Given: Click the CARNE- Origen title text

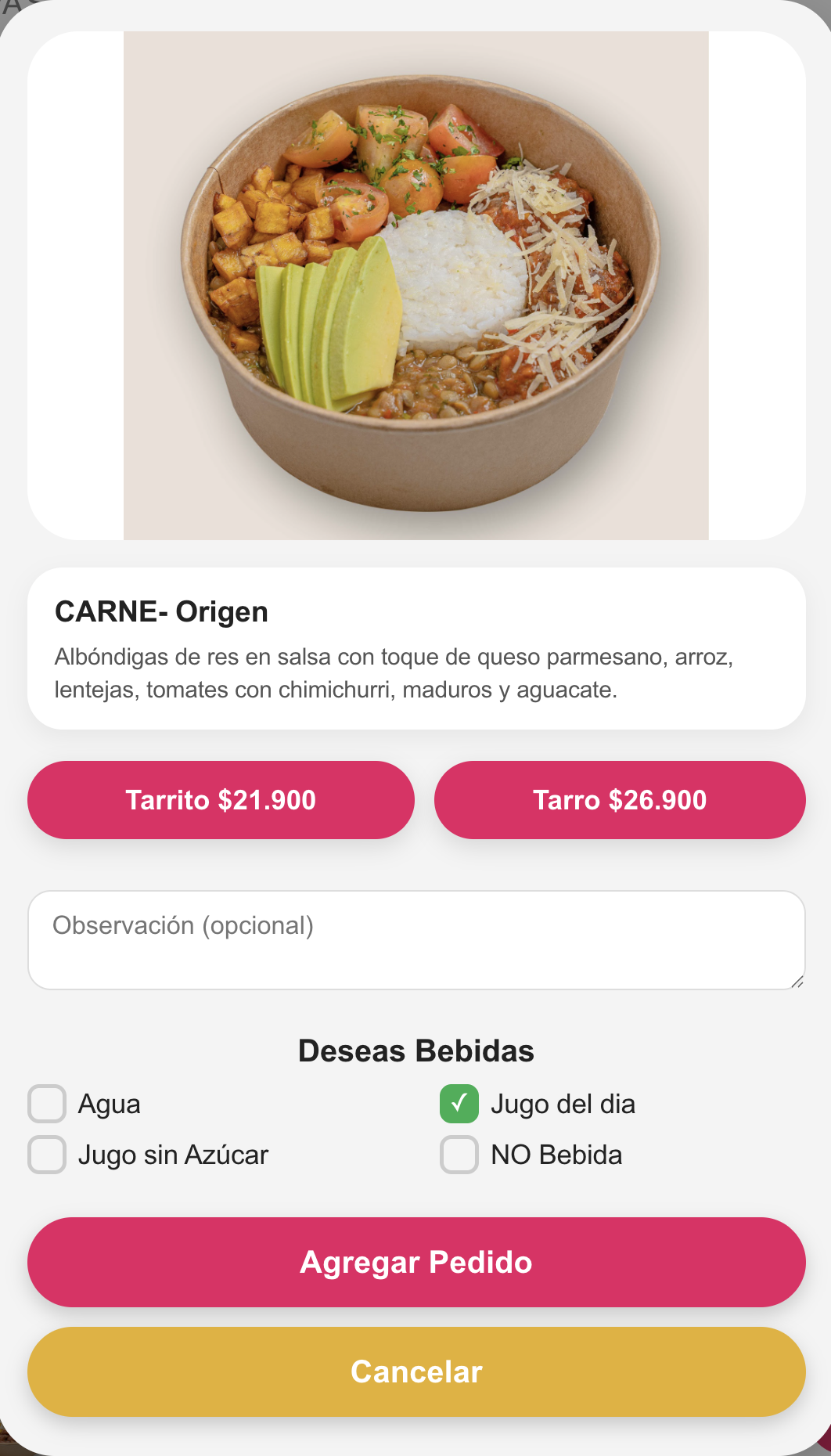Looking at the screenshot, I should pos(160,612).
